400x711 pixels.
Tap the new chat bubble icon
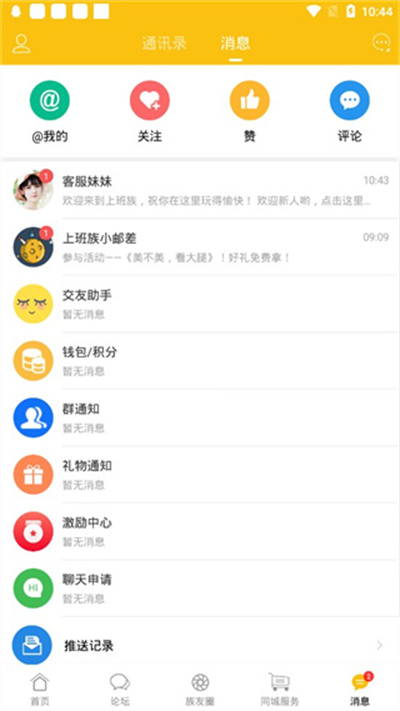[x=380, y=43]
